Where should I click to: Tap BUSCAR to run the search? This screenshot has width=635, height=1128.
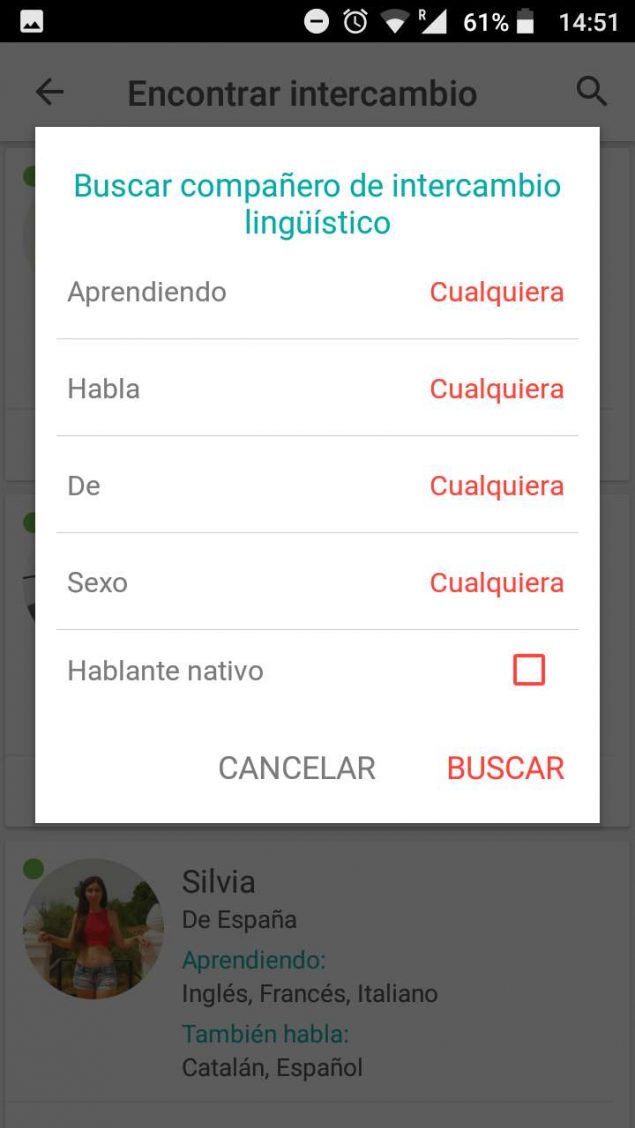click(x=505, y=768)
